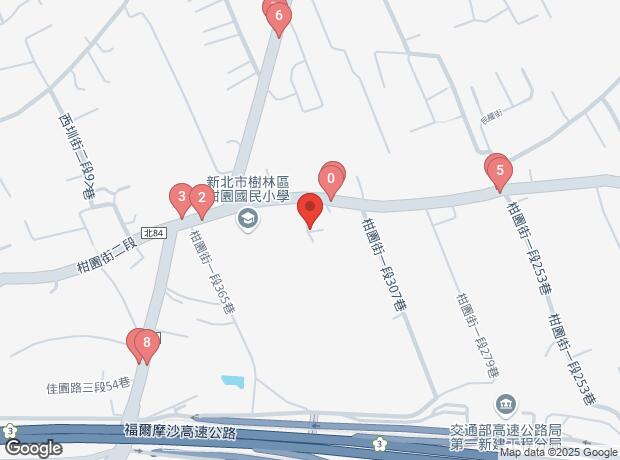Select map marker number 0
This screenshot has height=460, width=620.
(331, 181)
